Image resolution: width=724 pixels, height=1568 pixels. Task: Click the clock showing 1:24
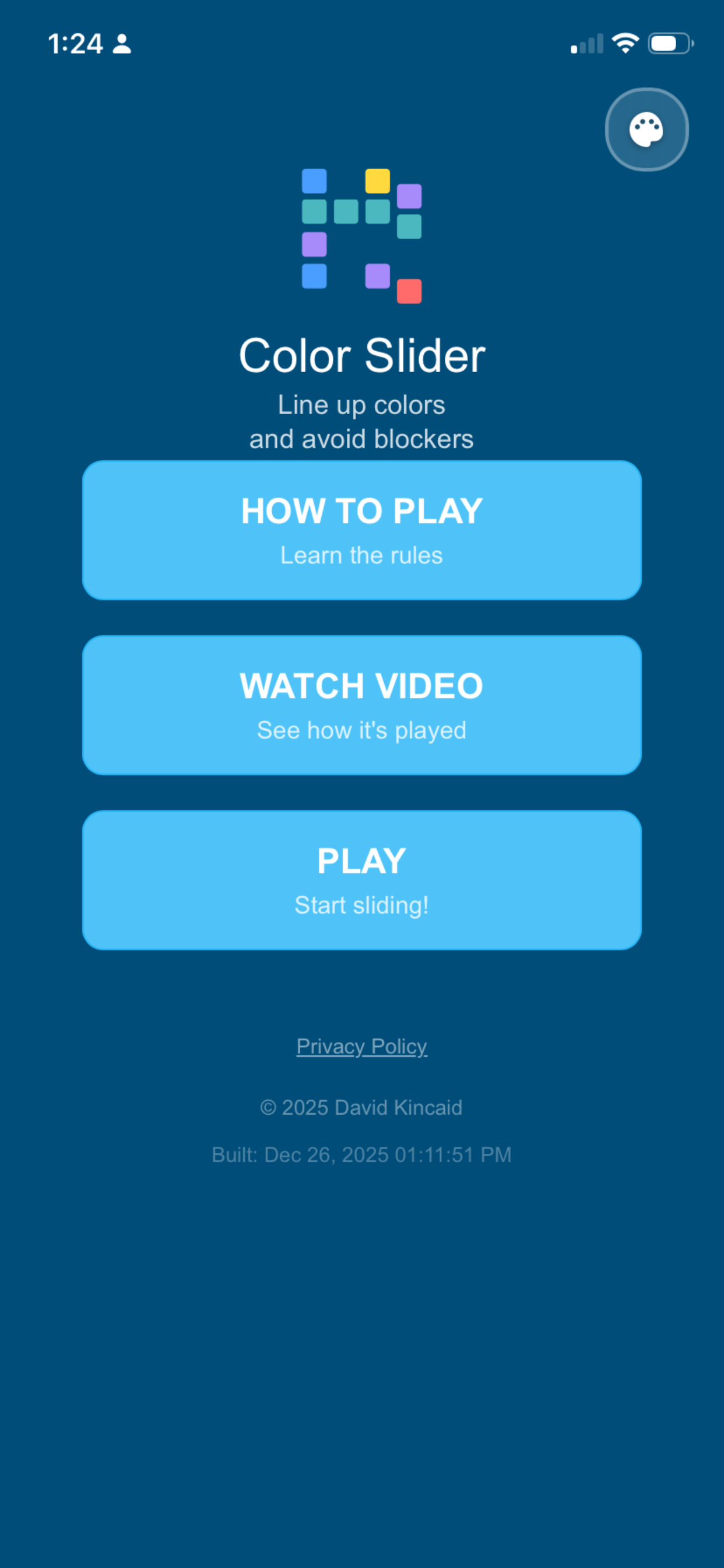tap(76, 43)
